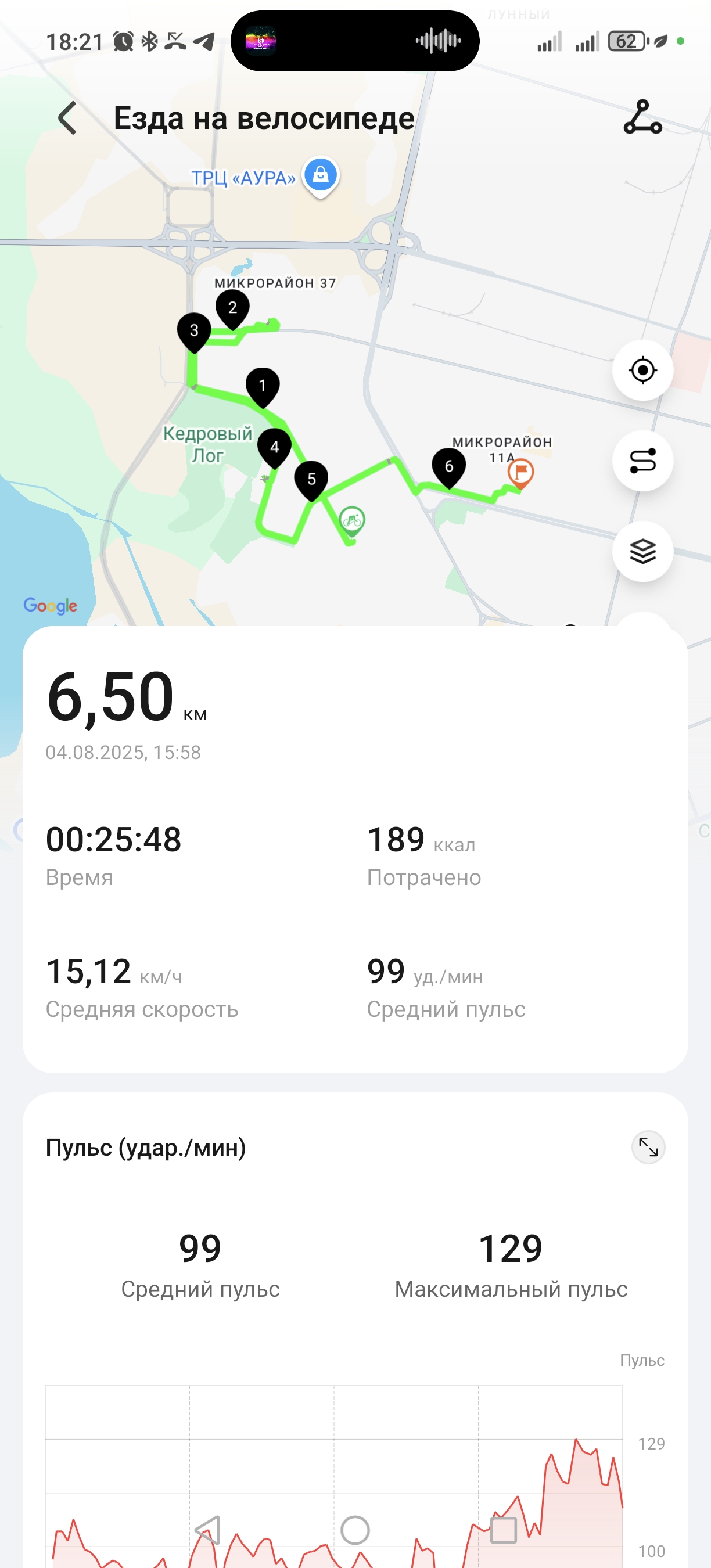711x1568 pixels.
Task: Expand the heart rate chart to fullscreen
Action: [648, 1148]
